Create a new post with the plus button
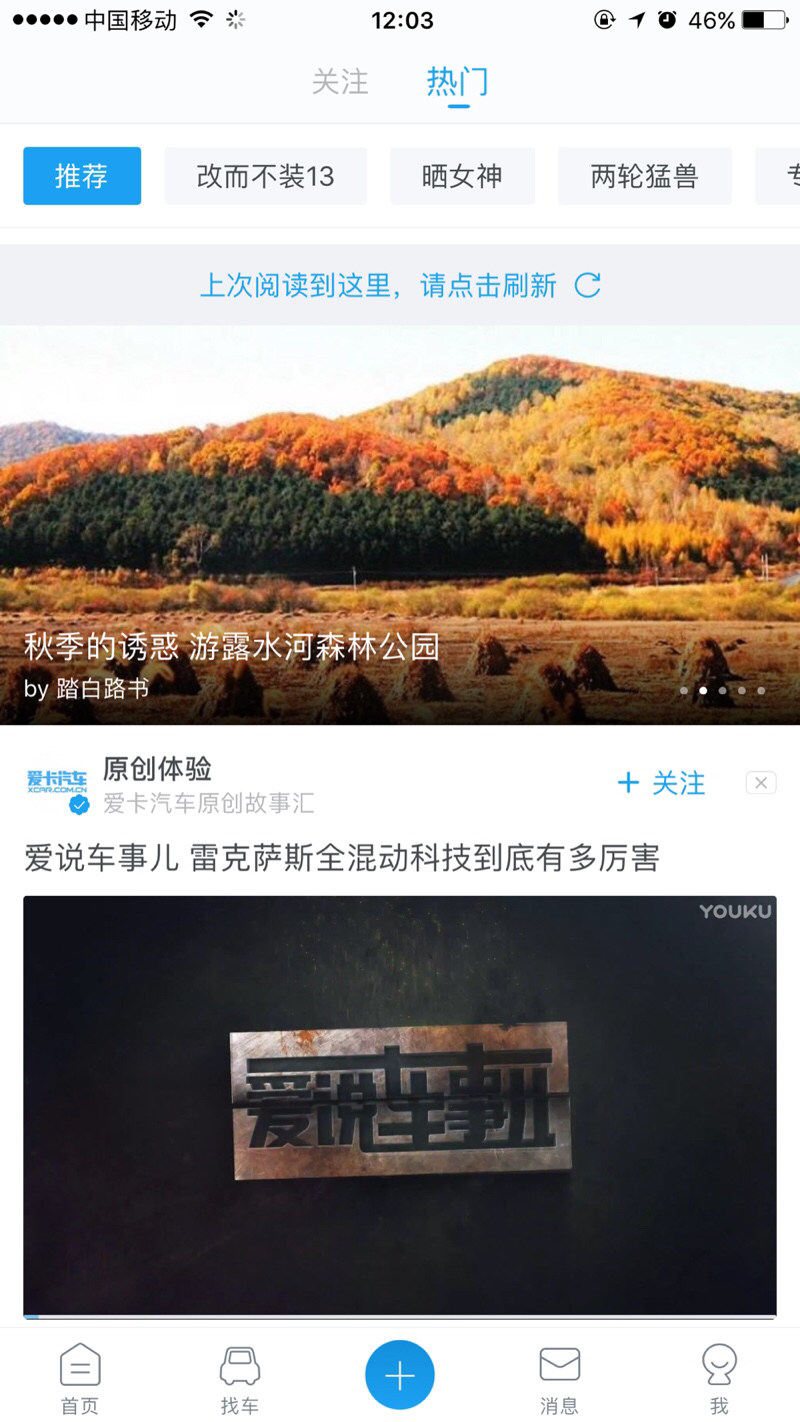 400,1375
